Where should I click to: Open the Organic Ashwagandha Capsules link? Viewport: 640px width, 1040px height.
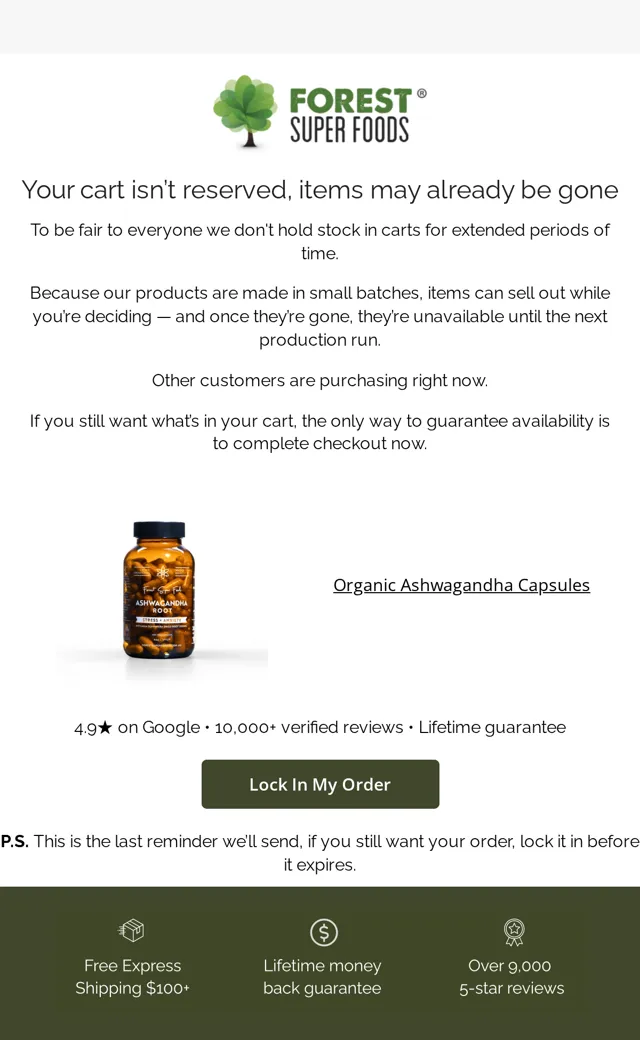coord(462,585)
